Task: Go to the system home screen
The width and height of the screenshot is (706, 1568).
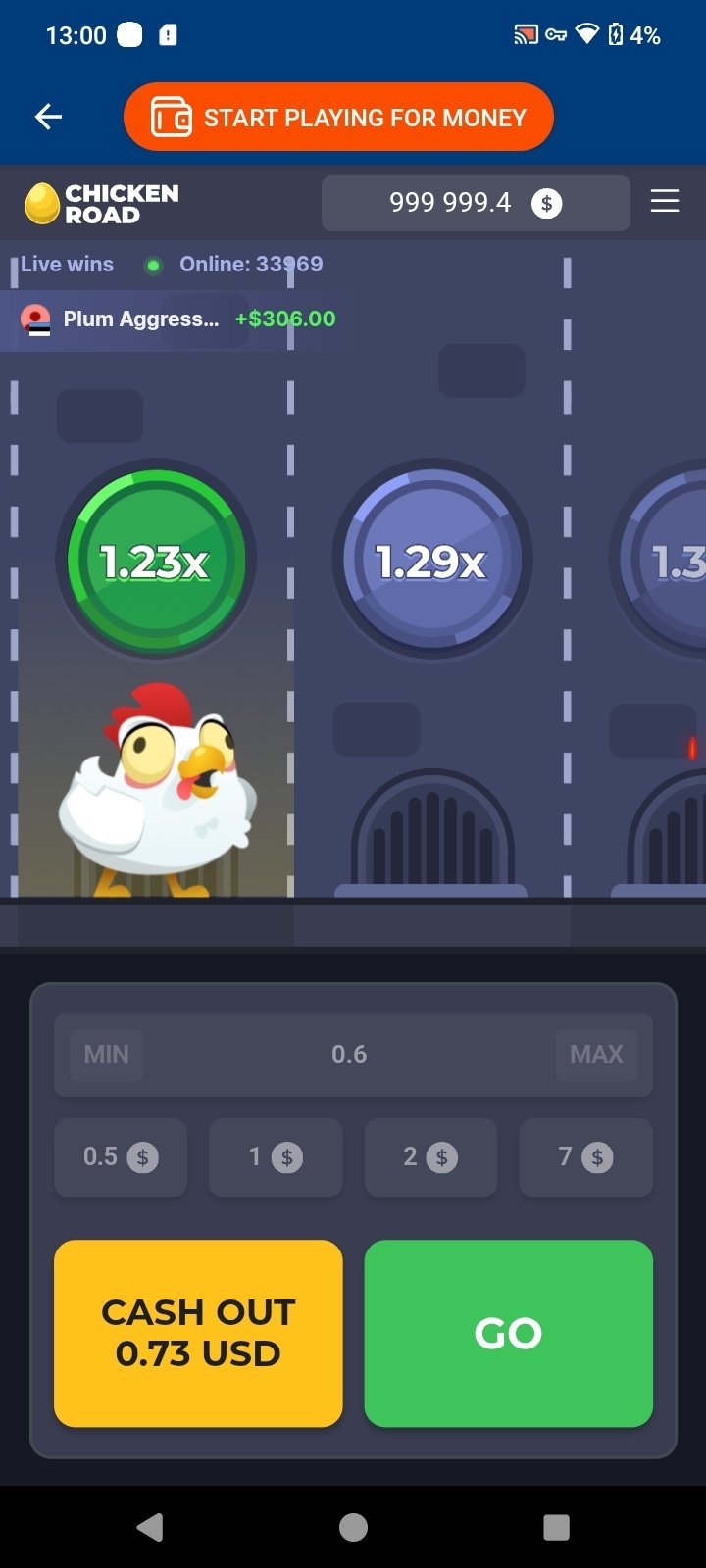Action: (353, 1527)
